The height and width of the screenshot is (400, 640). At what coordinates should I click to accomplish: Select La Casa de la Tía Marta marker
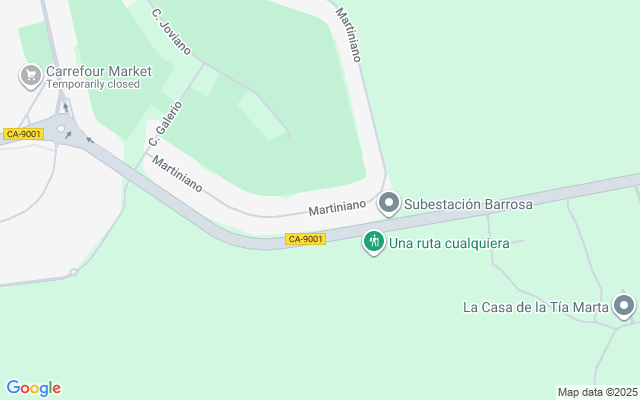pos(625,306)
